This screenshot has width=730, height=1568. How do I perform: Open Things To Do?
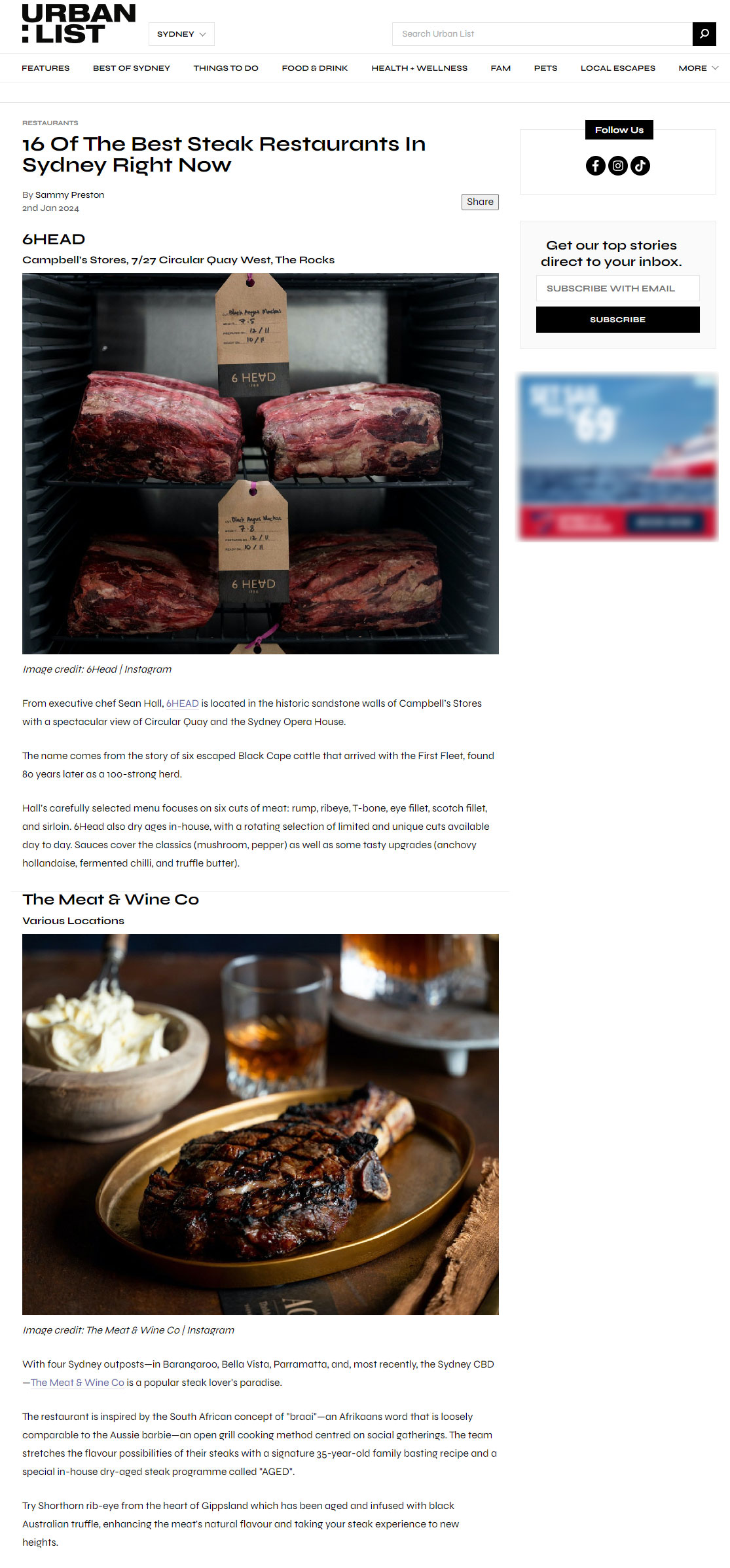pos(226,68)
